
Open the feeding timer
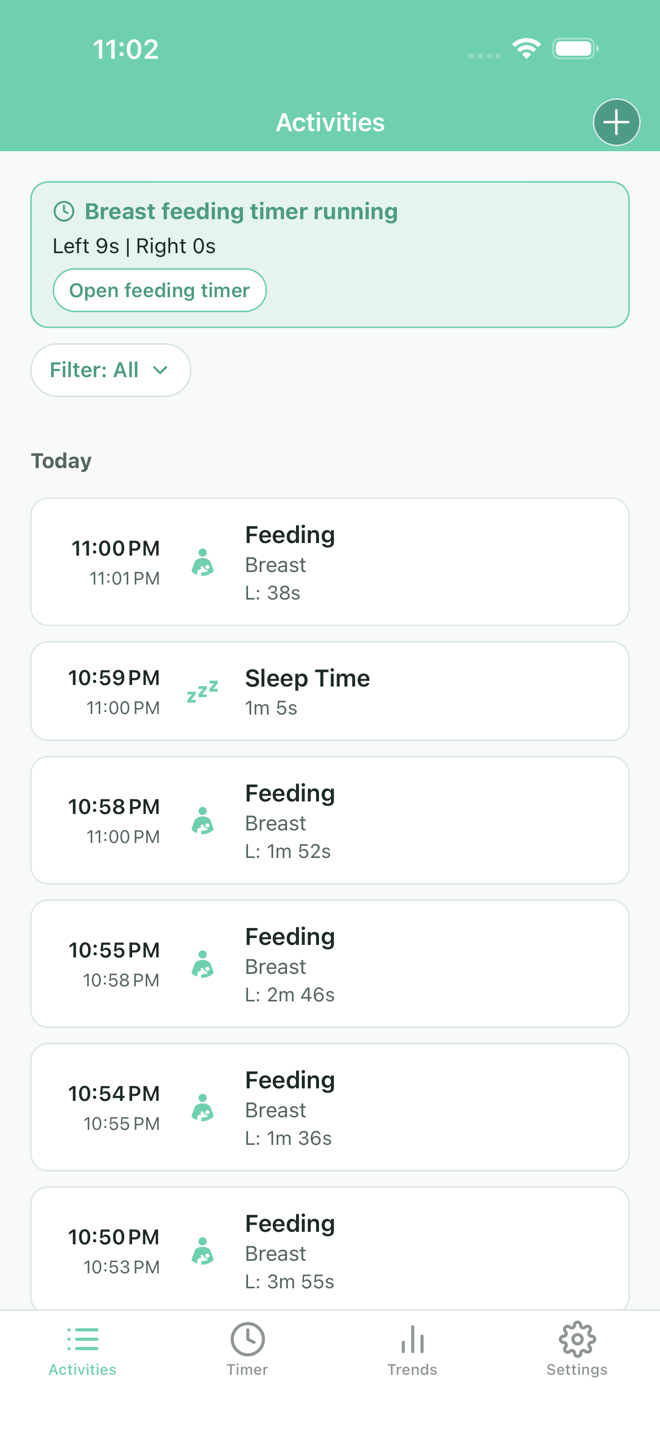160,291
